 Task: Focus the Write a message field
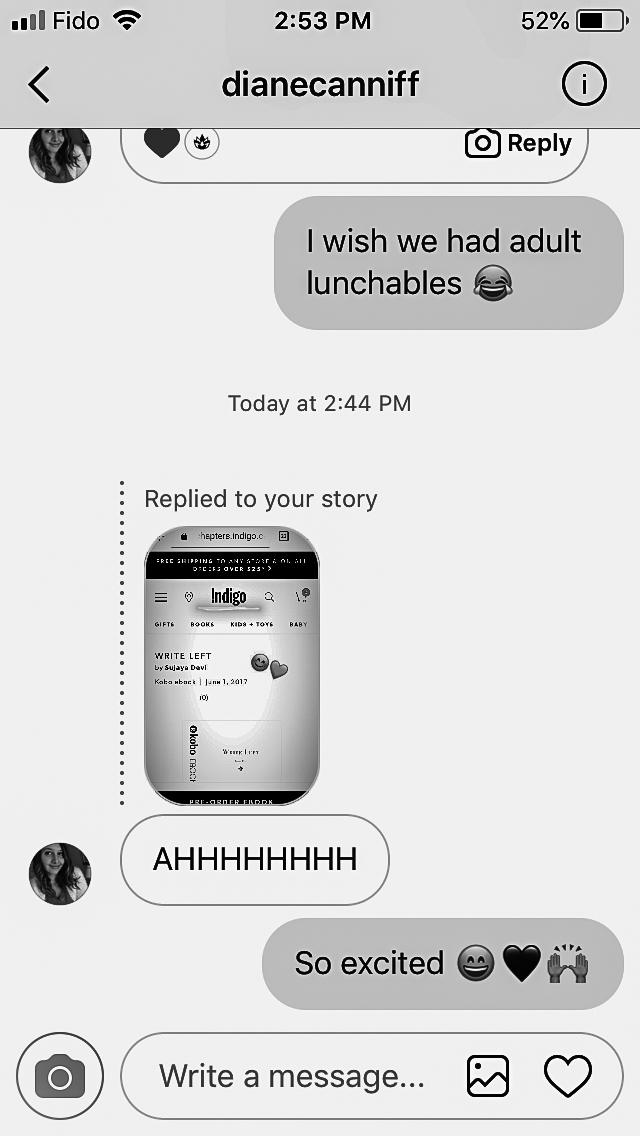[292, 1076]
